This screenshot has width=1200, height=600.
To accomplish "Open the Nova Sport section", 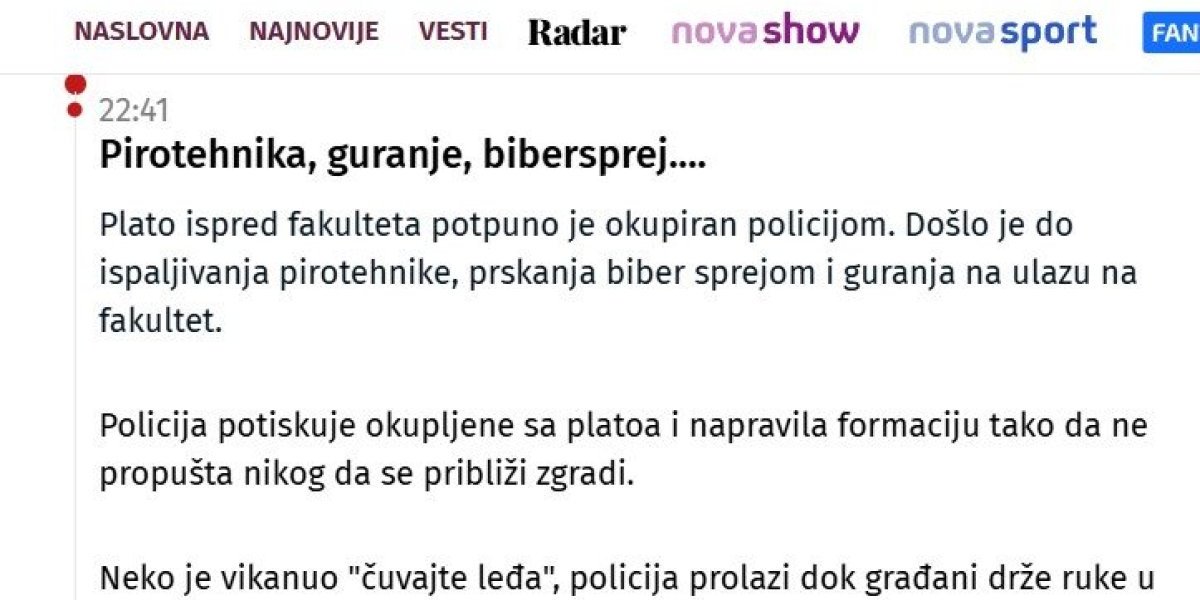I will coord(1002,32).
